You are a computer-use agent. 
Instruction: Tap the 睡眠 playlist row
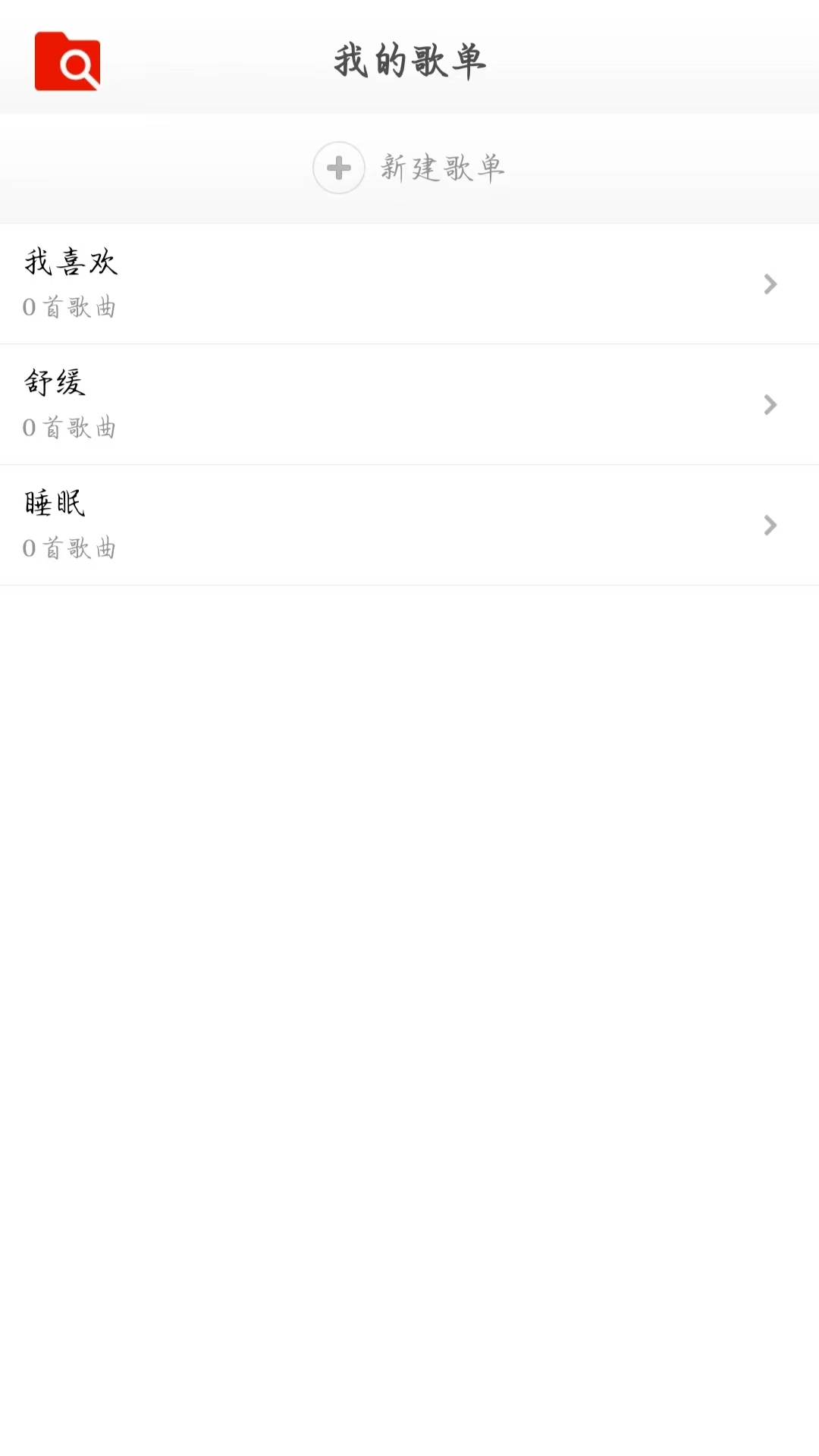(x=409, y=526)
